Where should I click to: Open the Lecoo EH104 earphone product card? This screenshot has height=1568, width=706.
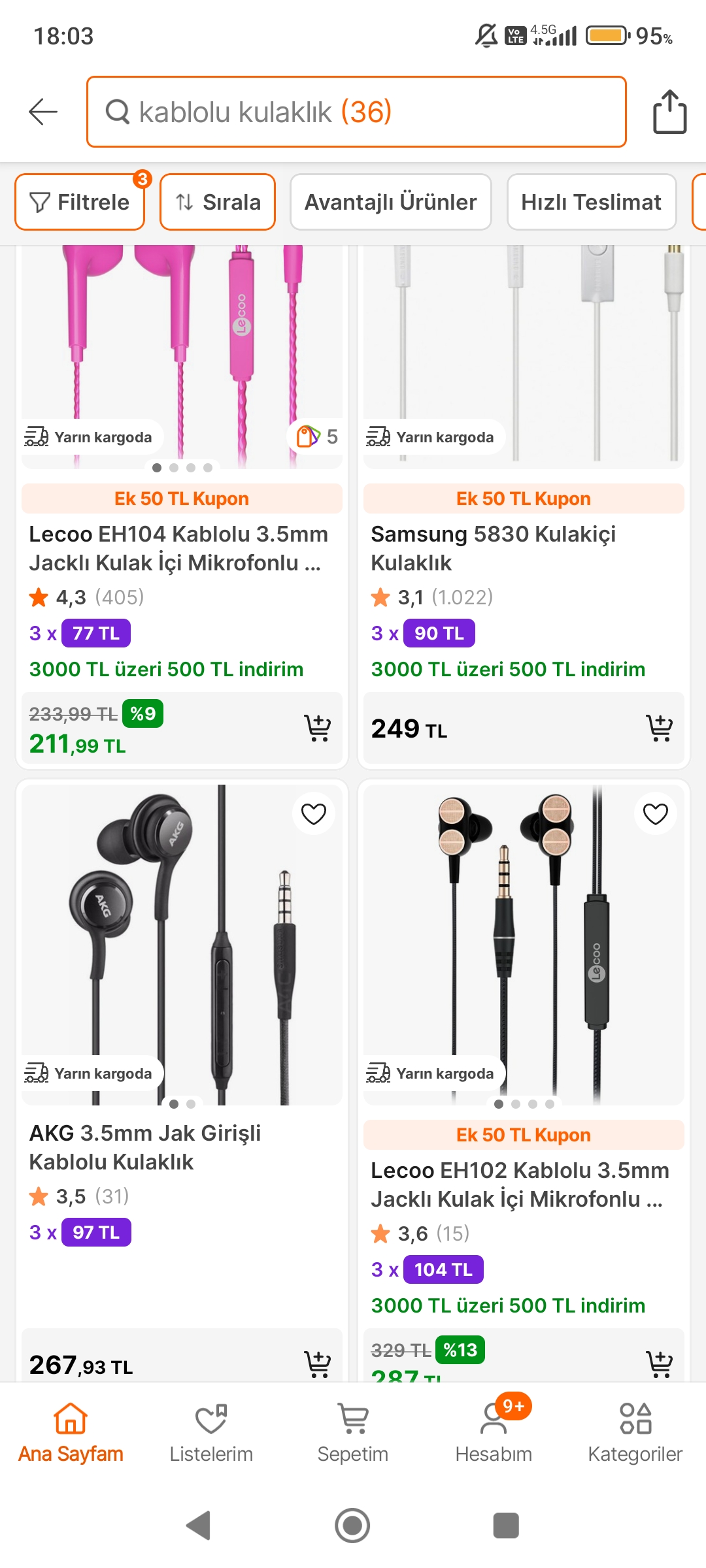pos(178,548)
